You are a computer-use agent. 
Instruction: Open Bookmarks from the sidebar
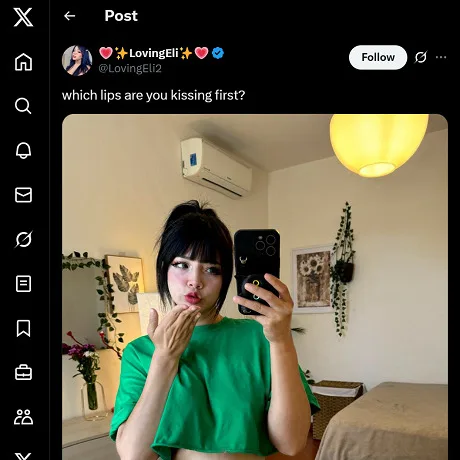tap(23, 328)
